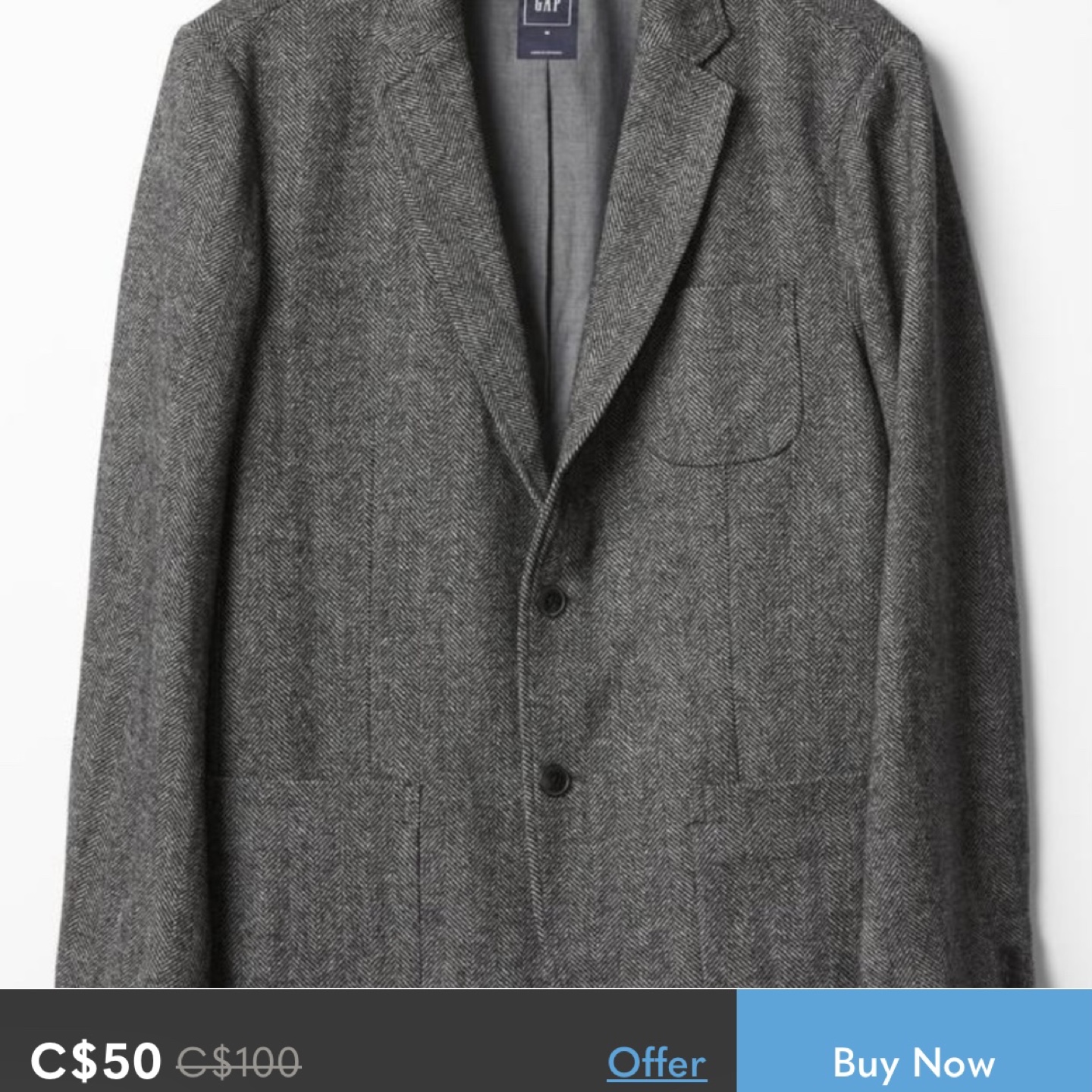
Task: Make an offer via Offer link
Action: click(657, 1063)
